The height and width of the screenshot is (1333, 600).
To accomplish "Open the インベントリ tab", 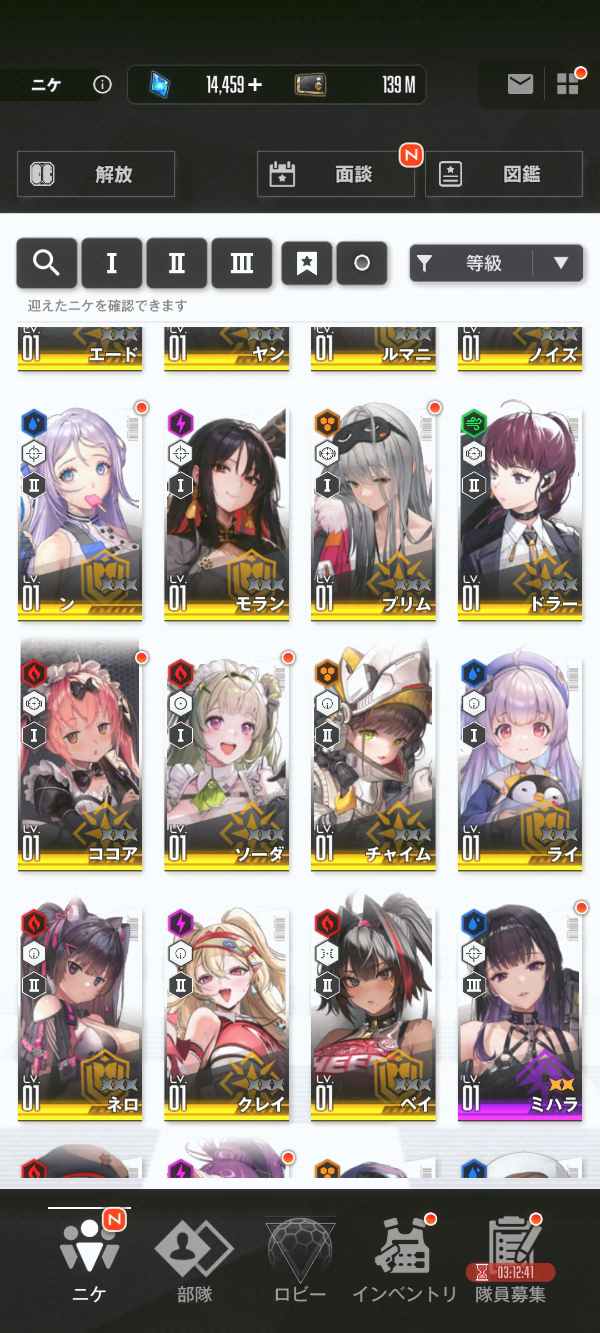I will 404,1262.
